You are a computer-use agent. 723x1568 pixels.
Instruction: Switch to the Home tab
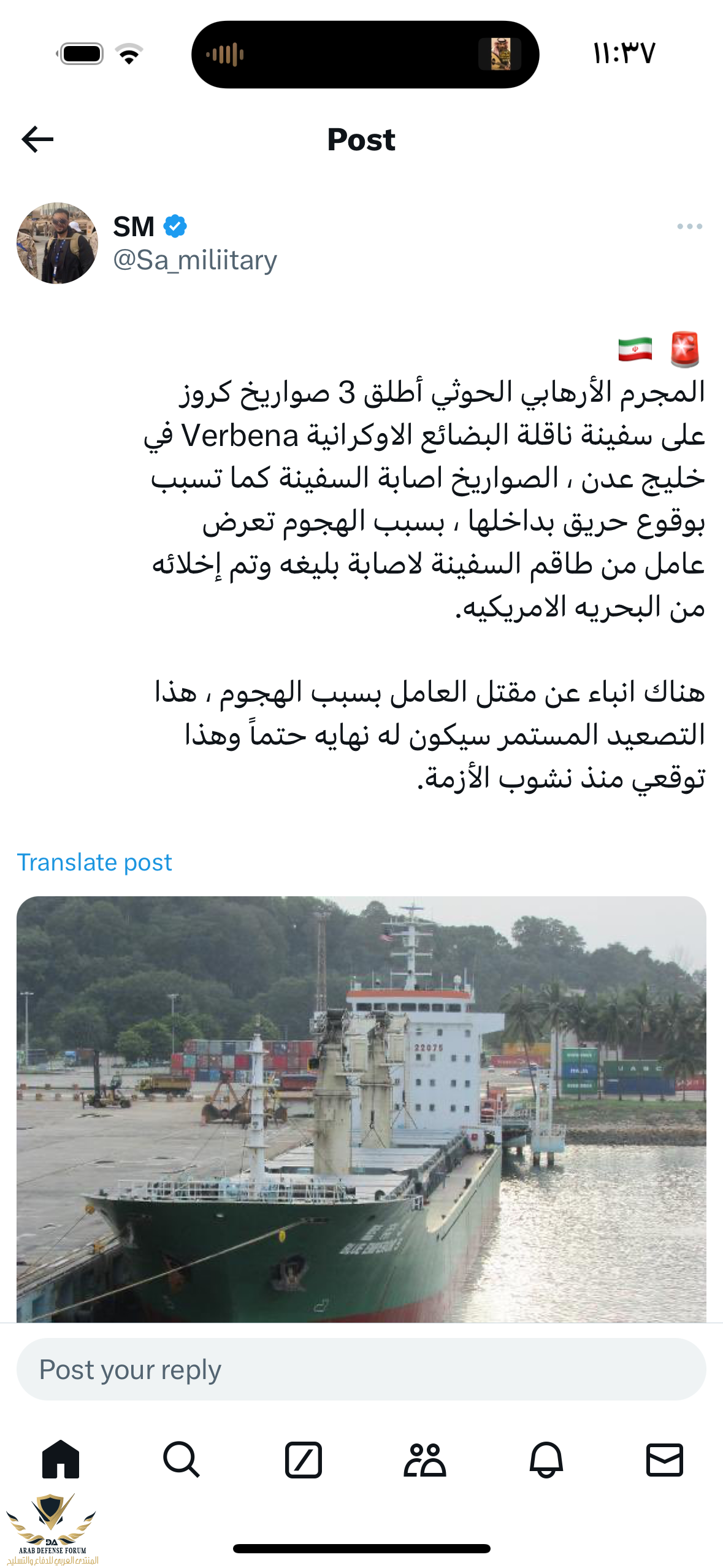(x=61, y=1459)
